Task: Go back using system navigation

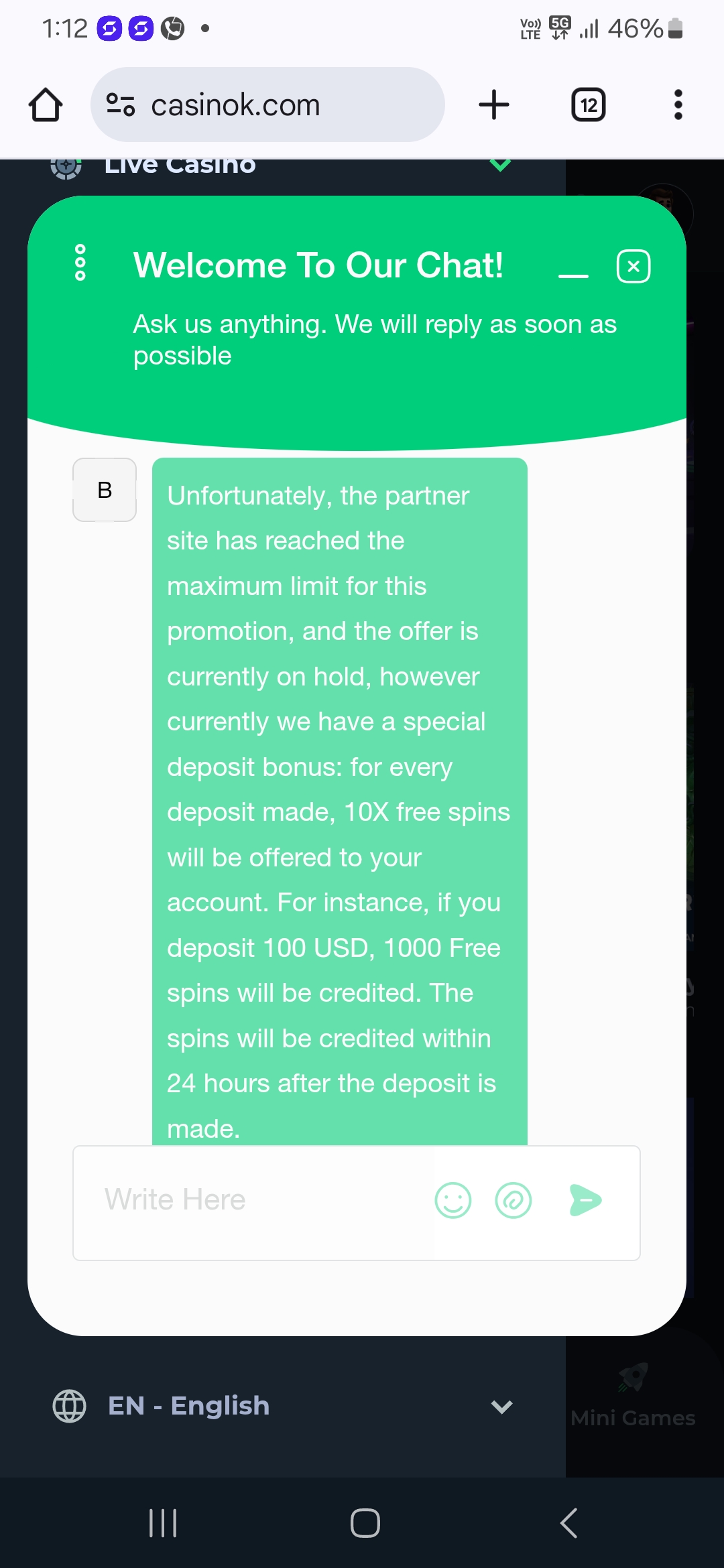Action: (x=568, y=1523)
